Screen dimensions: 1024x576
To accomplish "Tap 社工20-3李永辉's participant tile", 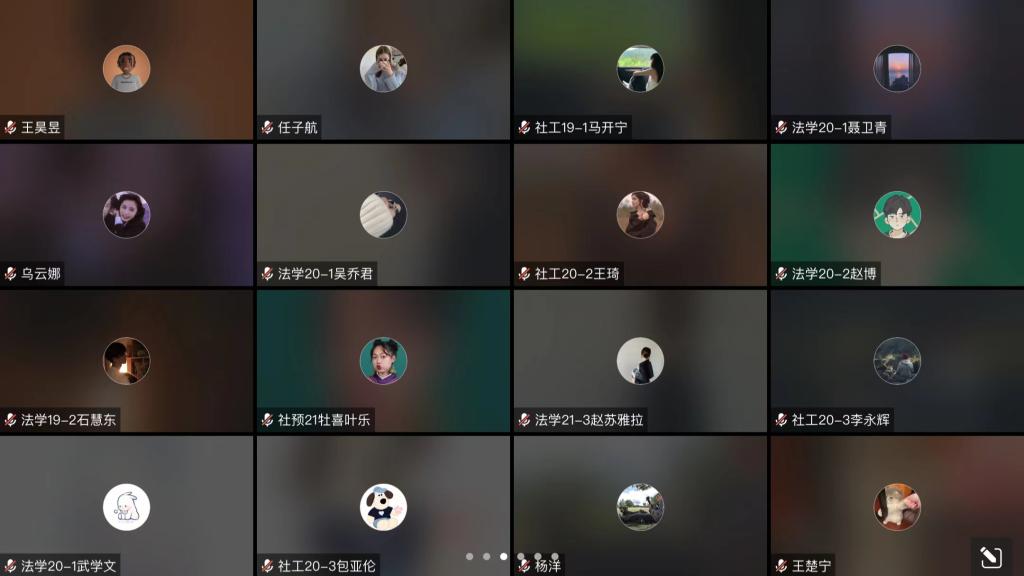I will (897, 361).
